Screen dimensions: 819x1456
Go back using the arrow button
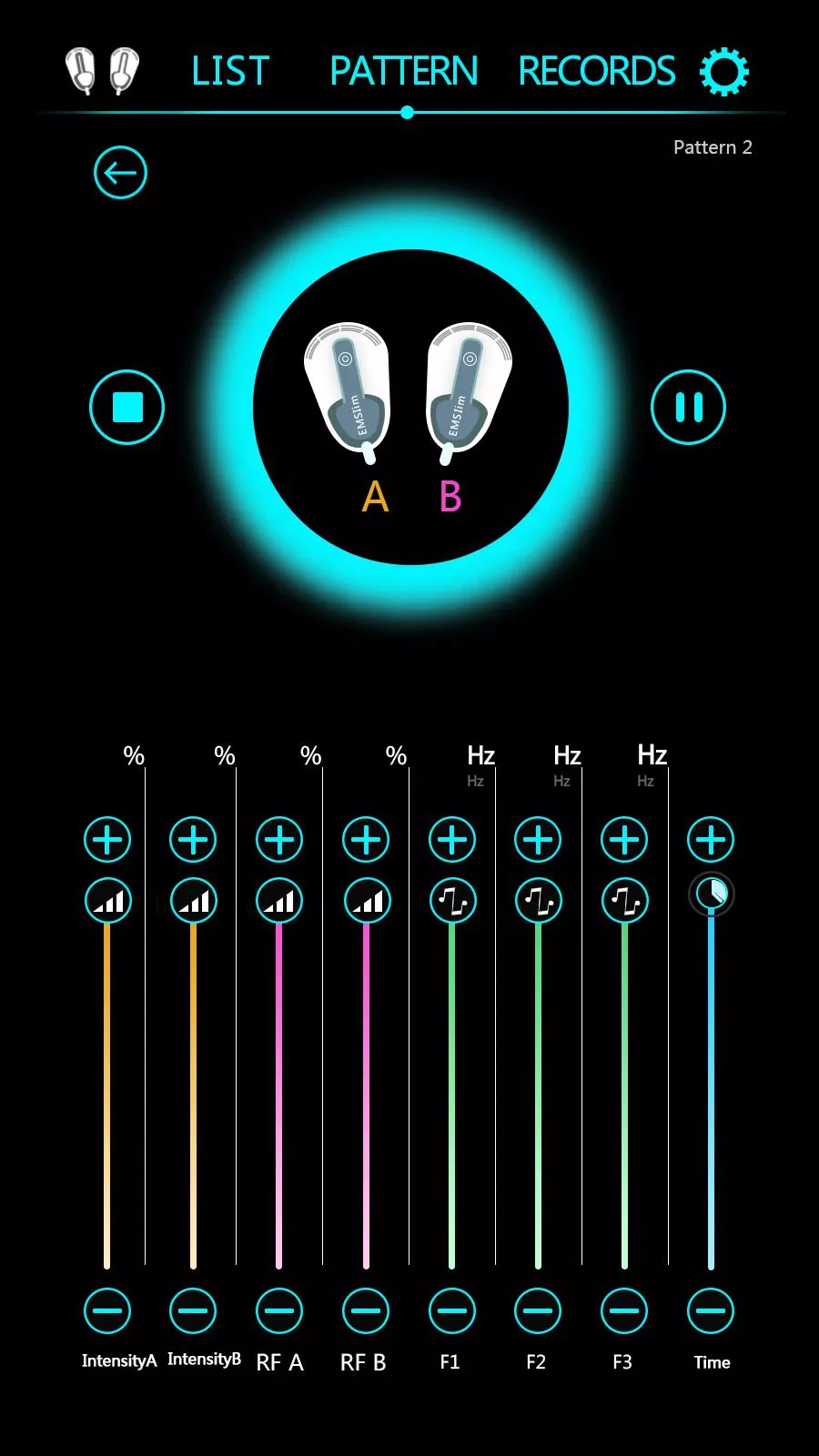(120, 172)
